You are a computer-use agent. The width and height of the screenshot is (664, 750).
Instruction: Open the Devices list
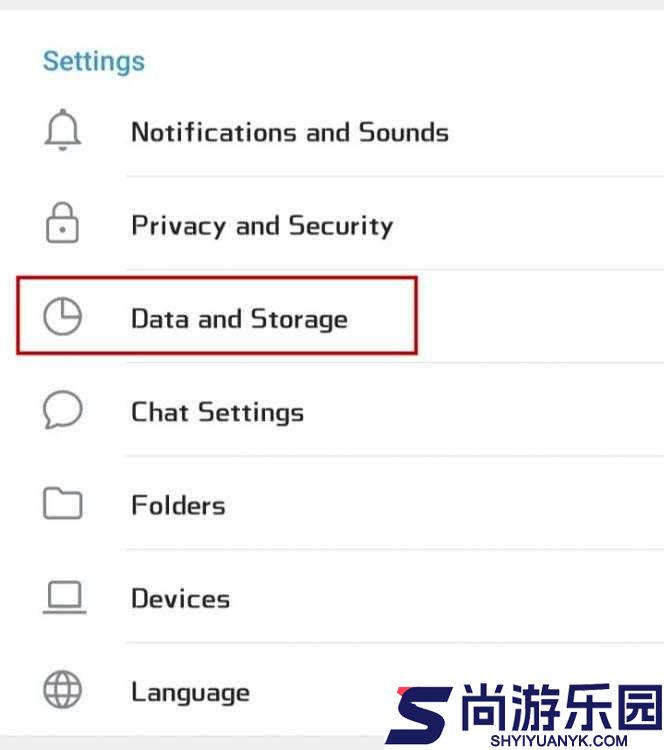coord(180,599)
